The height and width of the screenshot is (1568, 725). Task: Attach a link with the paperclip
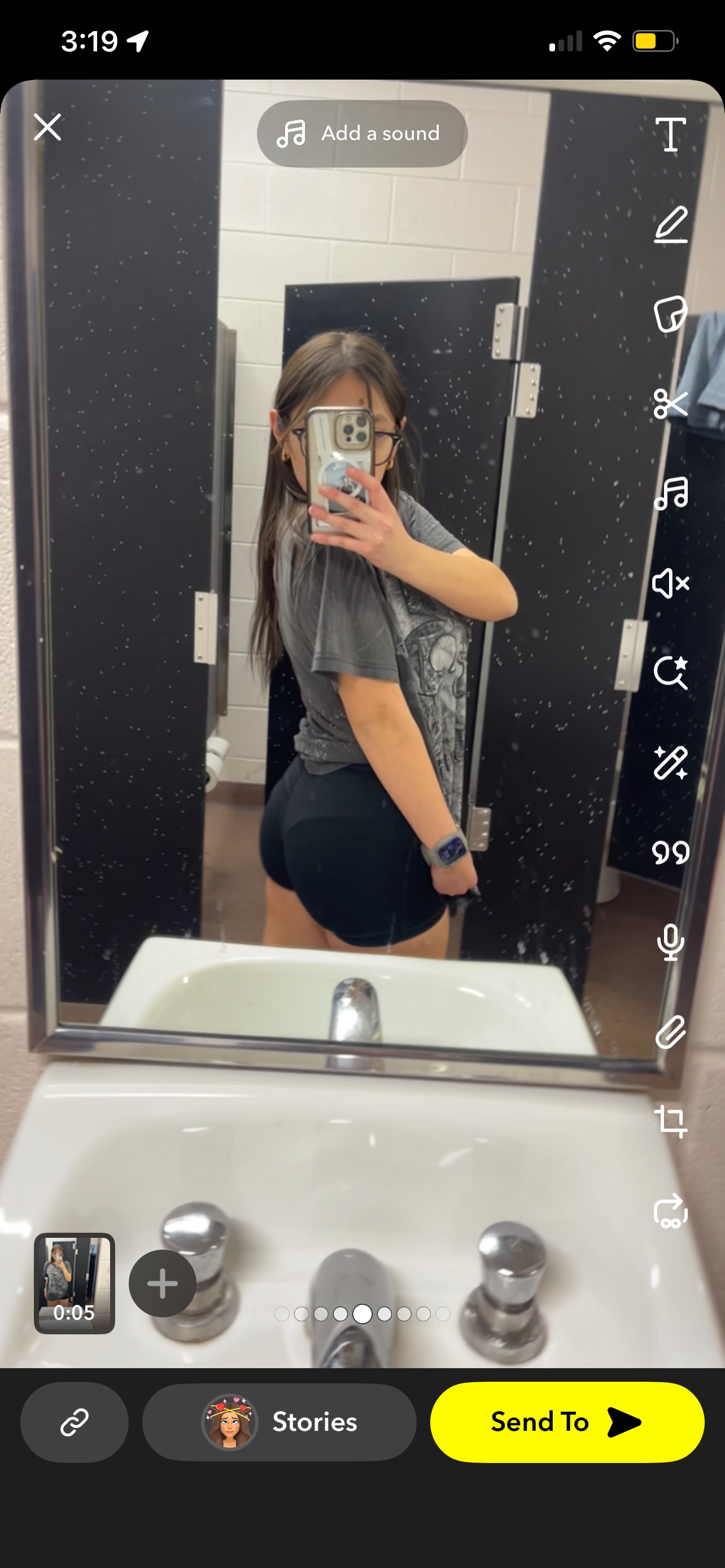671,1032
